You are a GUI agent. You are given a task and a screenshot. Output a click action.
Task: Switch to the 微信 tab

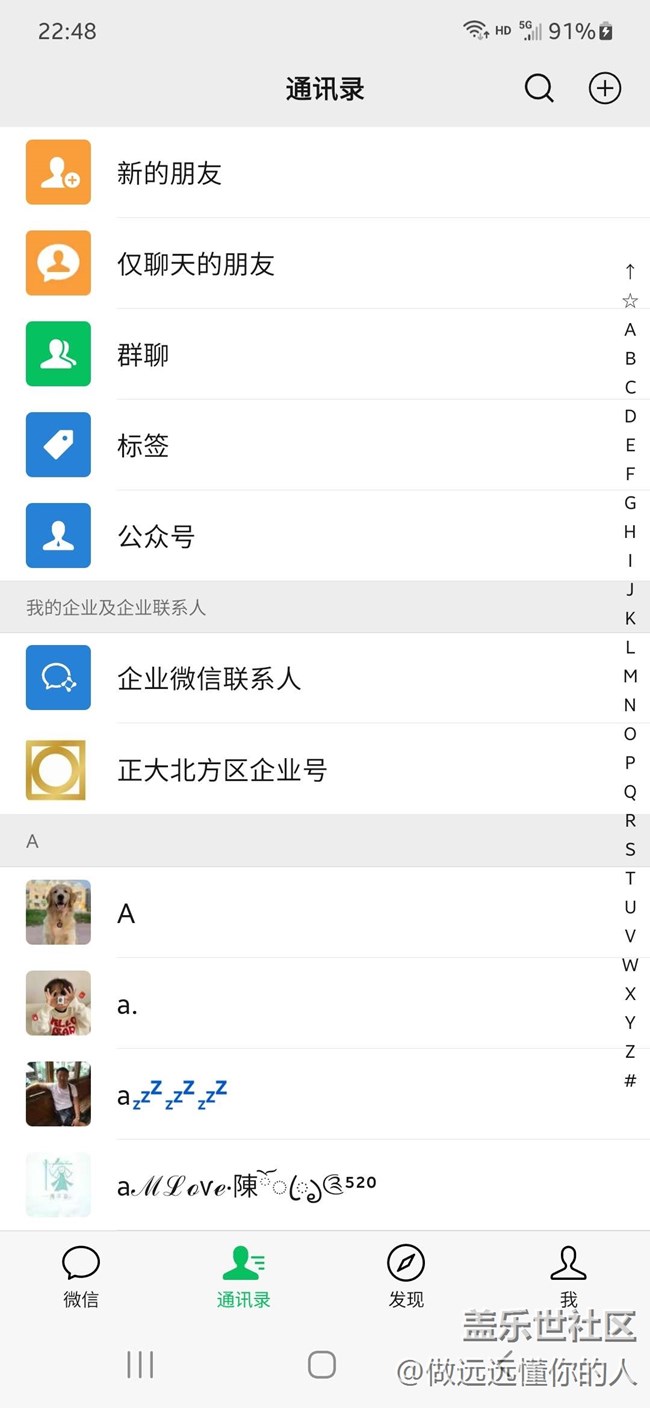[81, 1276]
